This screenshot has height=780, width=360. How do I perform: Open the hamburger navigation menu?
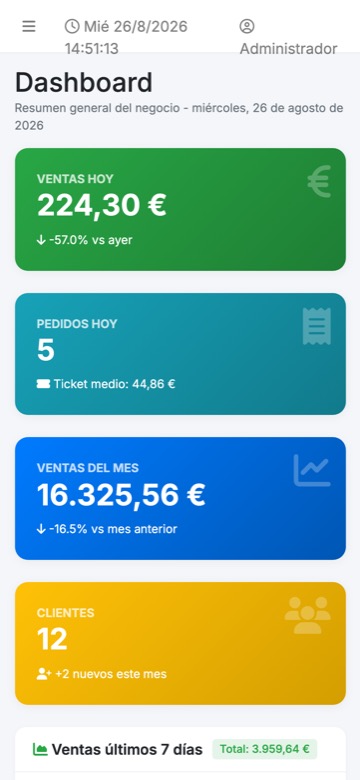coord(29,26)
